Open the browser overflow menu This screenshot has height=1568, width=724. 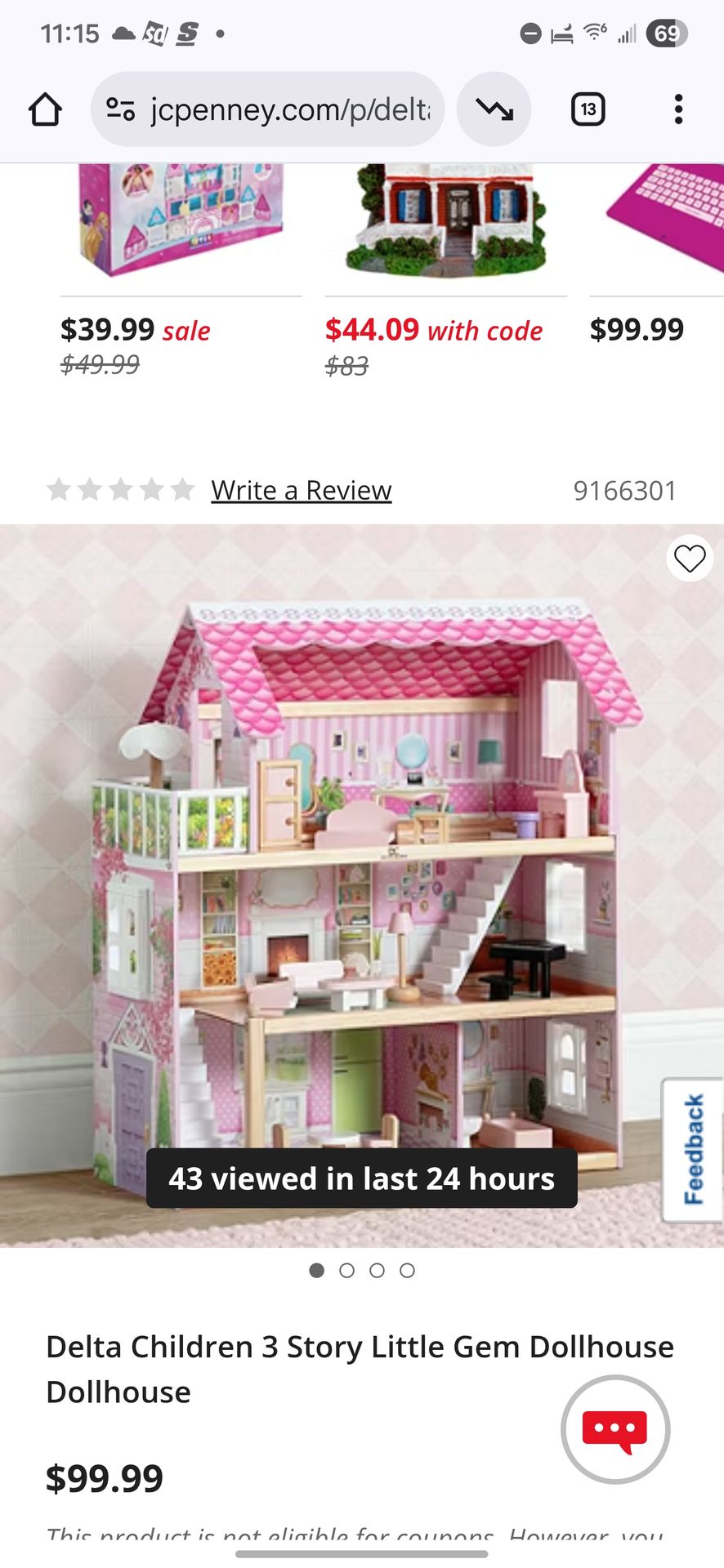677,109
